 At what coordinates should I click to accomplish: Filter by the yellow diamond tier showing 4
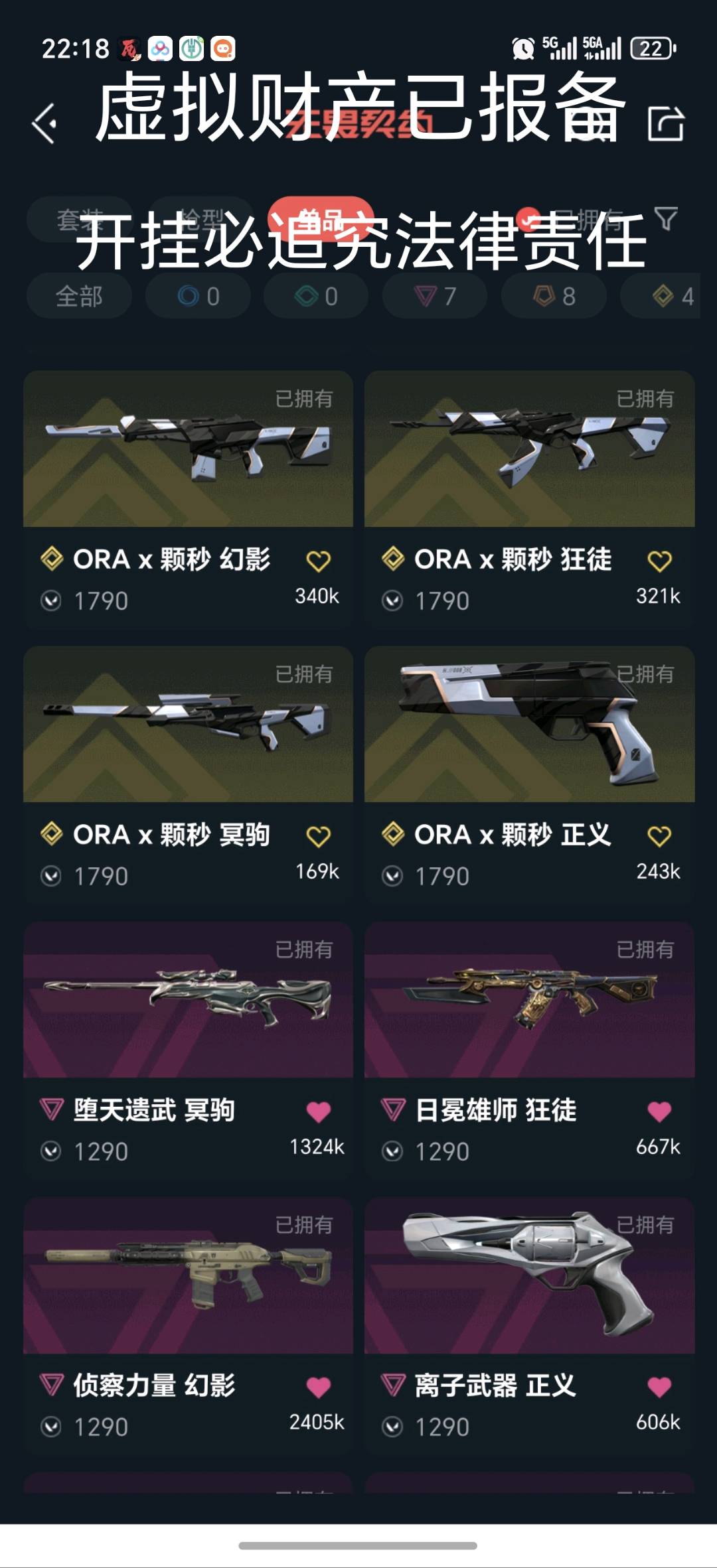click(x=671, y=296)
